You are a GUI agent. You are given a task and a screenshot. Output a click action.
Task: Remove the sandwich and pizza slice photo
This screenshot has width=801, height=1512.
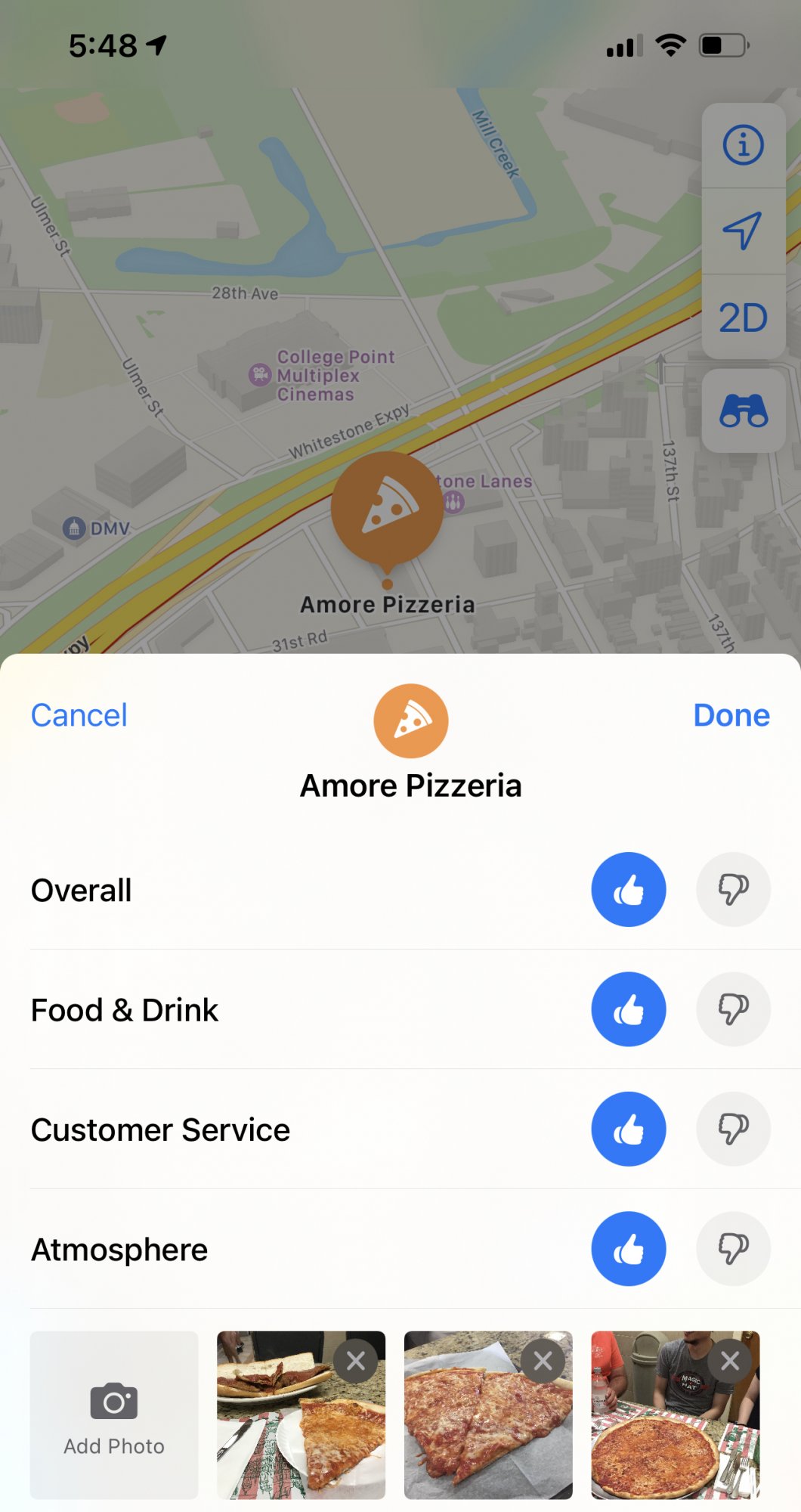356,1361
